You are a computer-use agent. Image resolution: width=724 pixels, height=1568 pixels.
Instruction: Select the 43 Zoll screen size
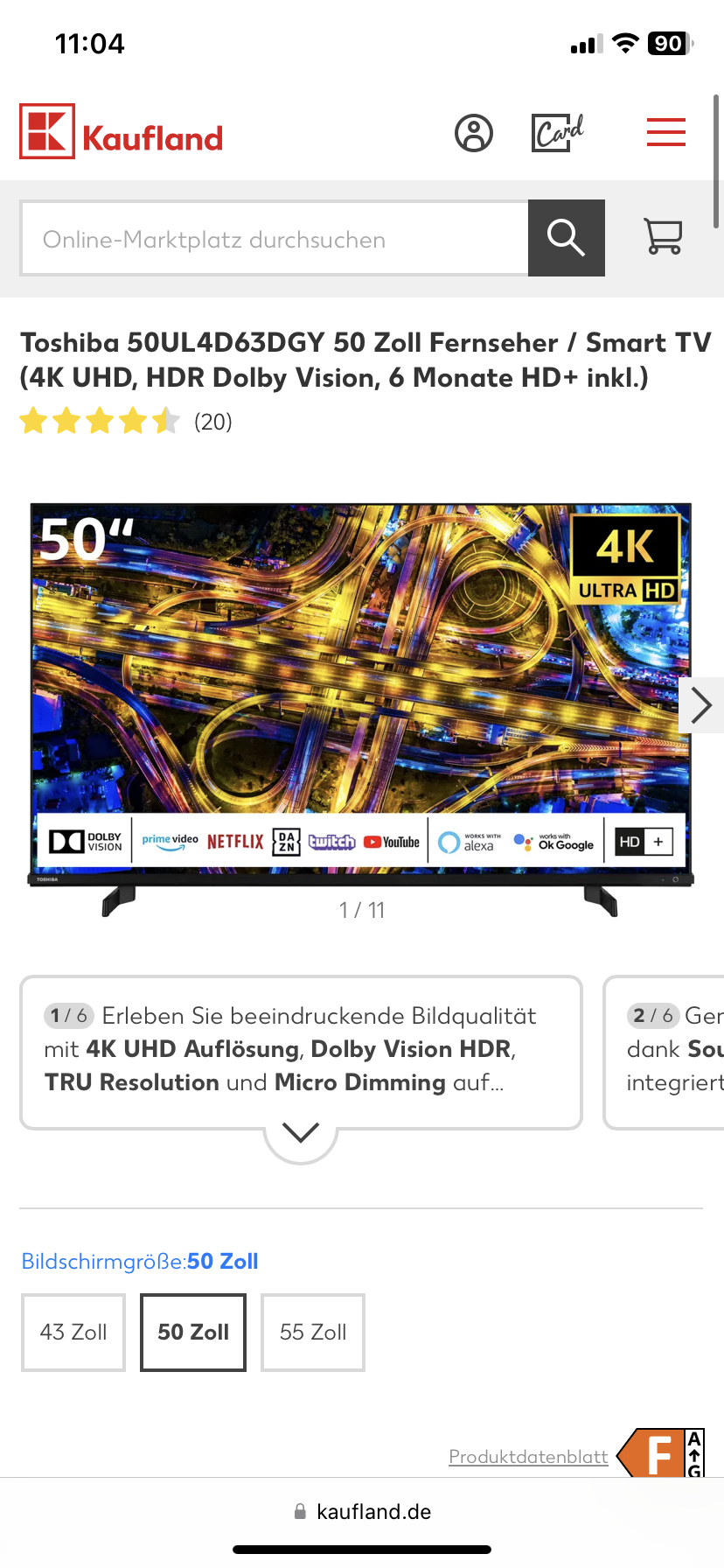coord(73,1332)
